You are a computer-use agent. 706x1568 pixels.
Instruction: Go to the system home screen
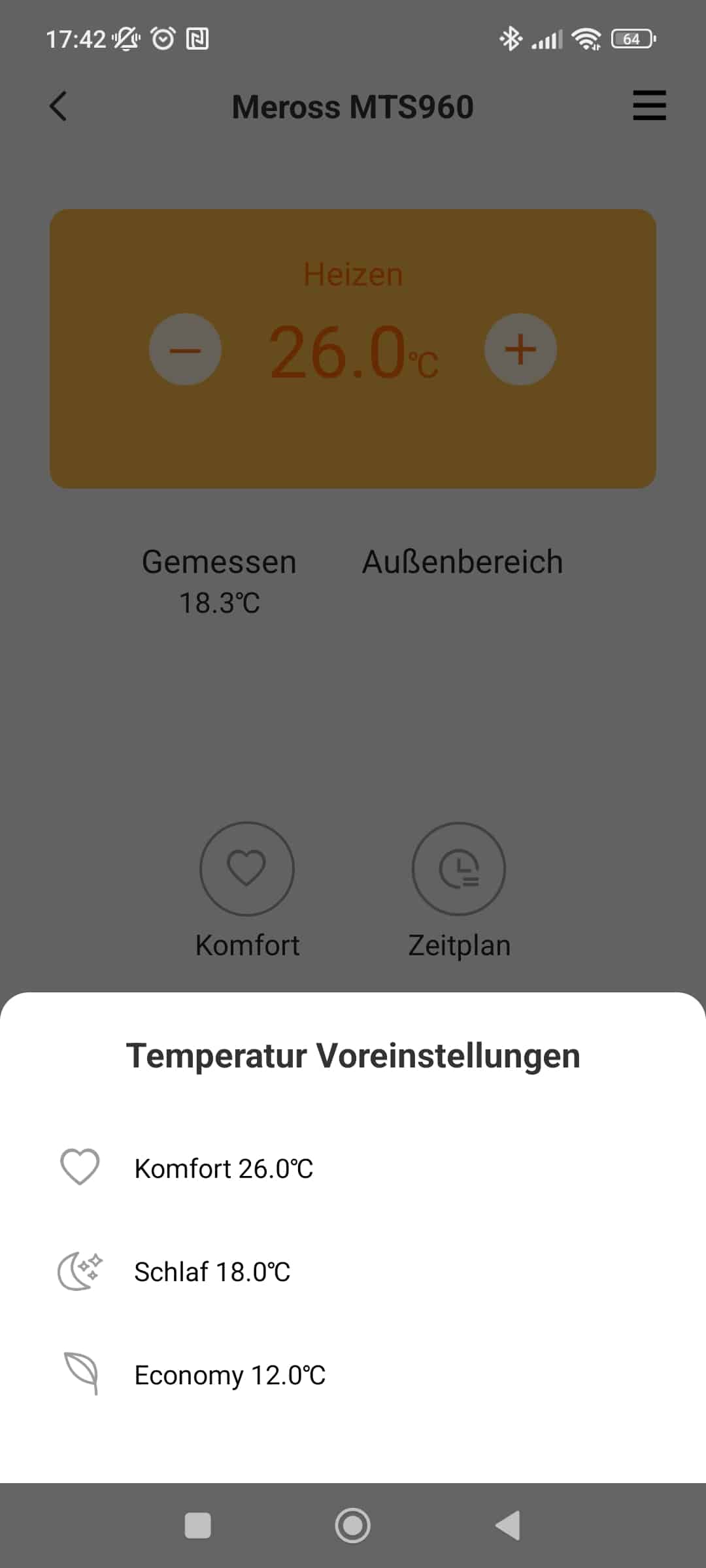tap(352, 1526)
